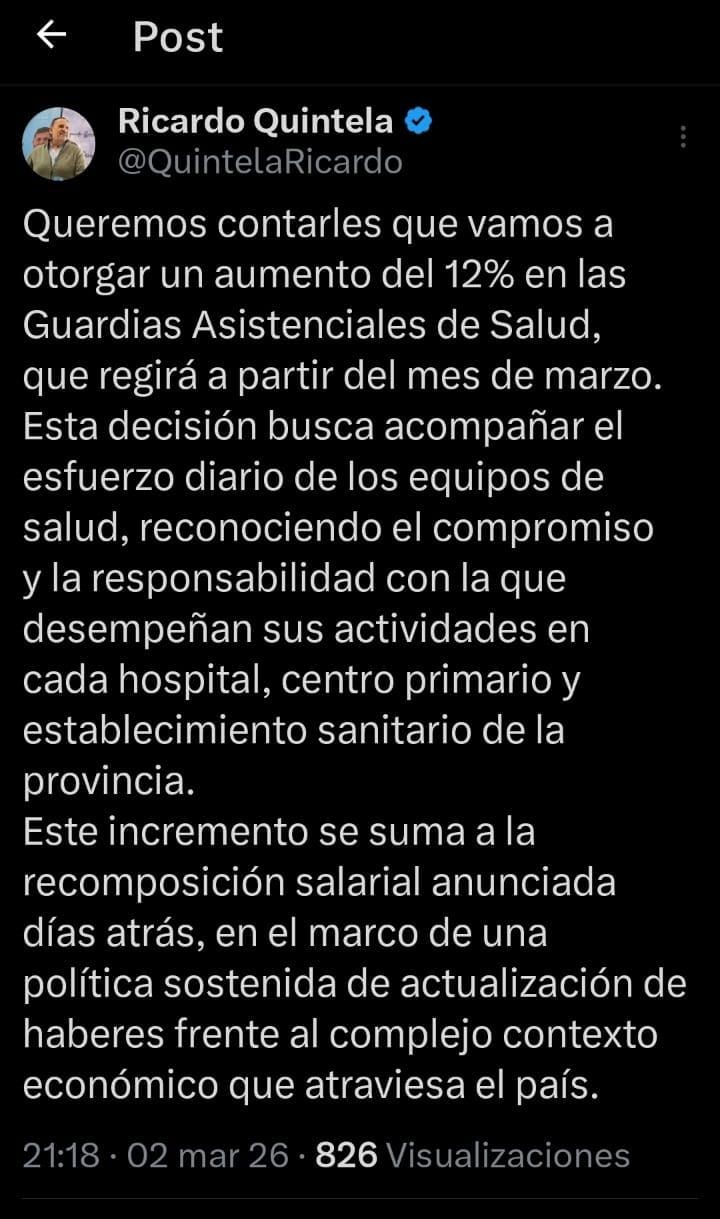The image size is (720, 1219).
Task: View the @QuintelaRicardo profile handle
Action: coord(260,162)
